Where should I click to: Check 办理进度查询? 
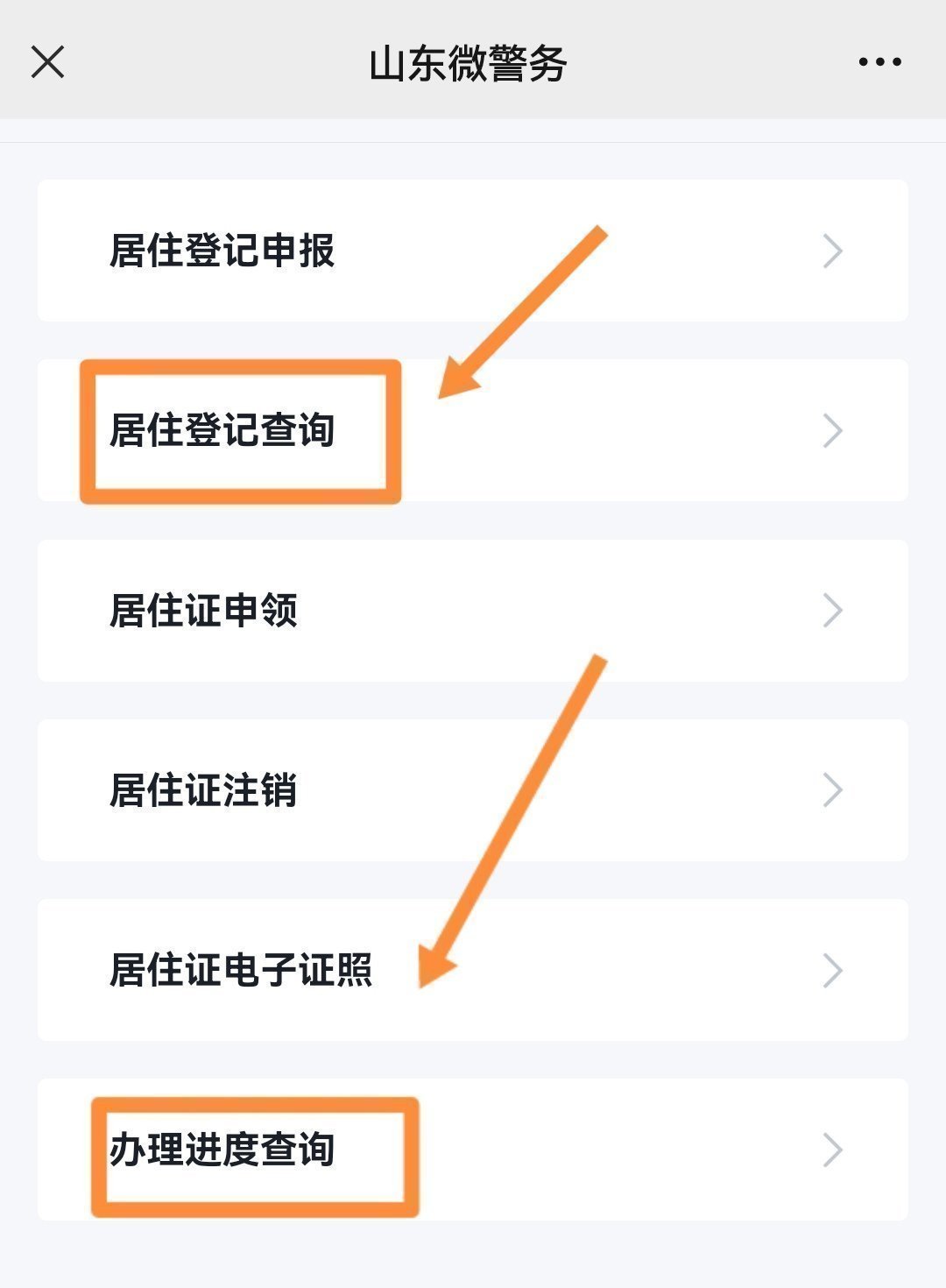[473, 1150]
